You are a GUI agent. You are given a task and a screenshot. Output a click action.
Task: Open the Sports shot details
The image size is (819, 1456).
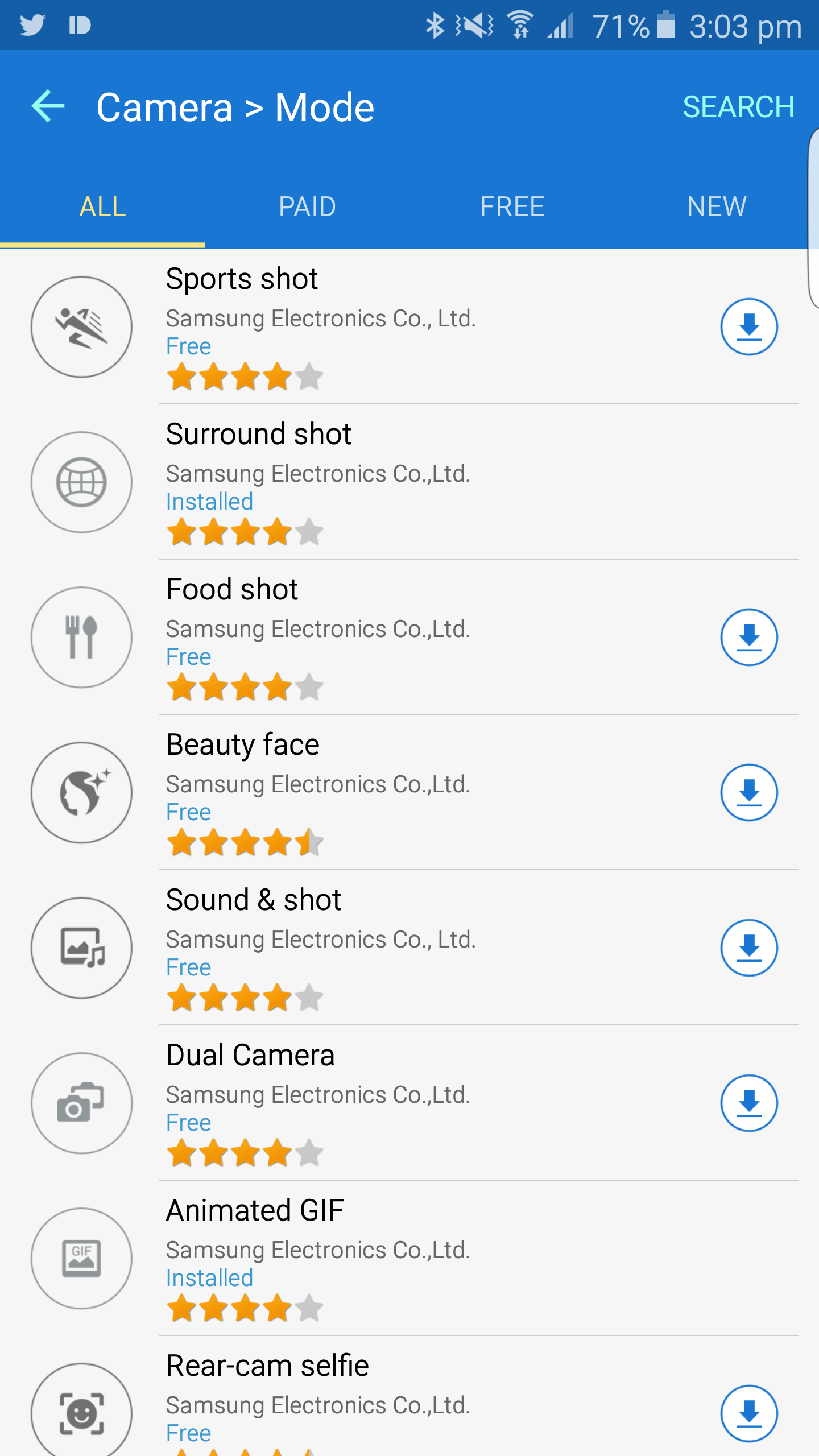[x=364, y=327]
